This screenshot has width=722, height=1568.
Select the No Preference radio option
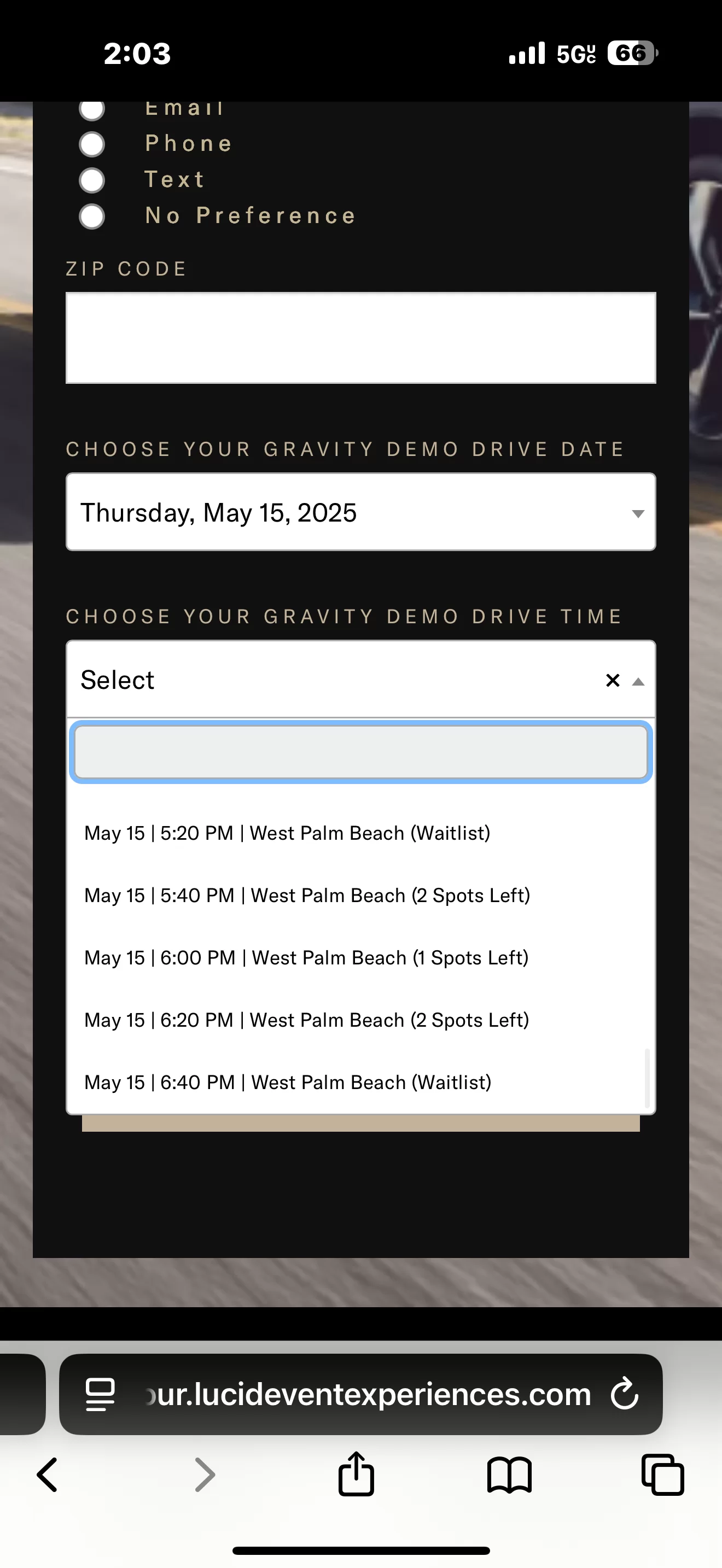tap(92, 216)
